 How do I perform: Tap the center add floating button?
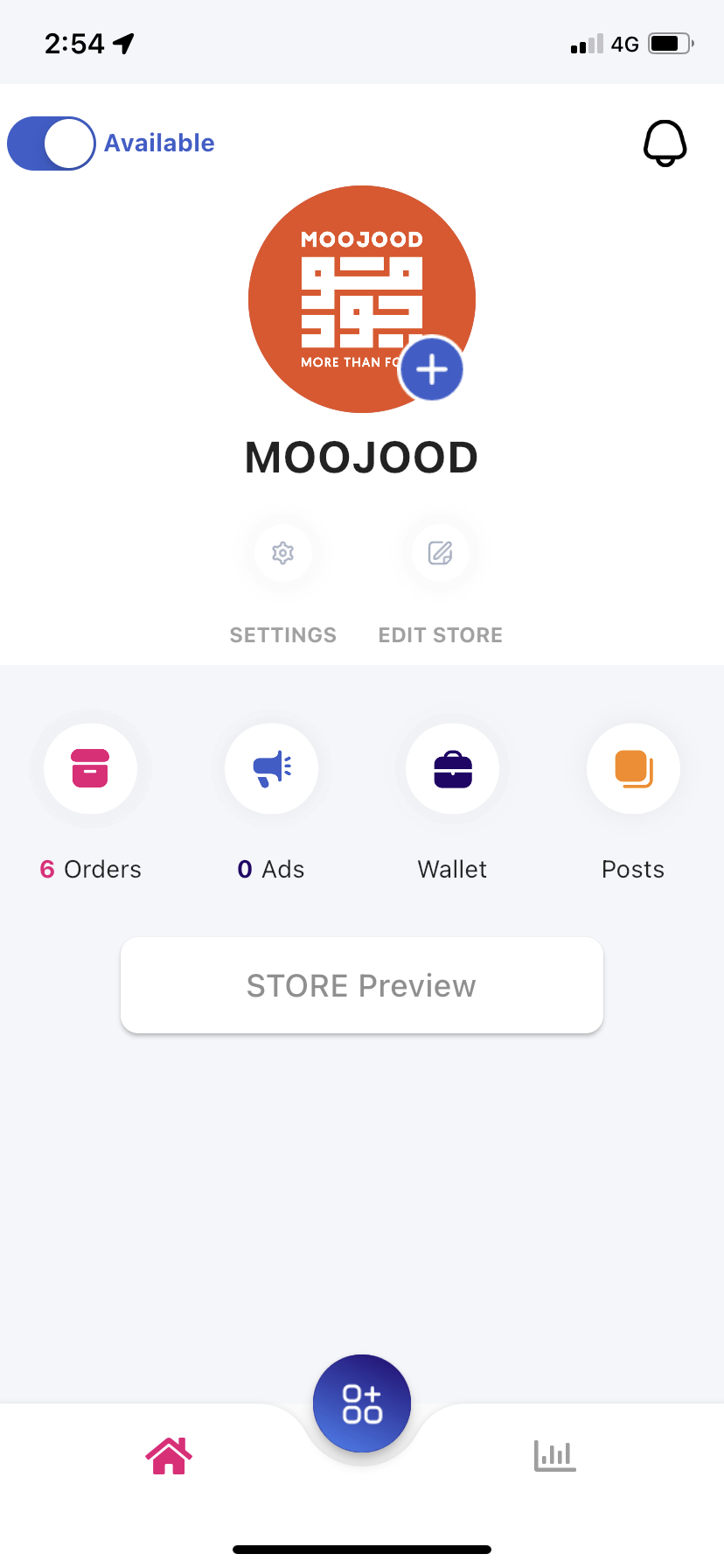(362, 1403)
